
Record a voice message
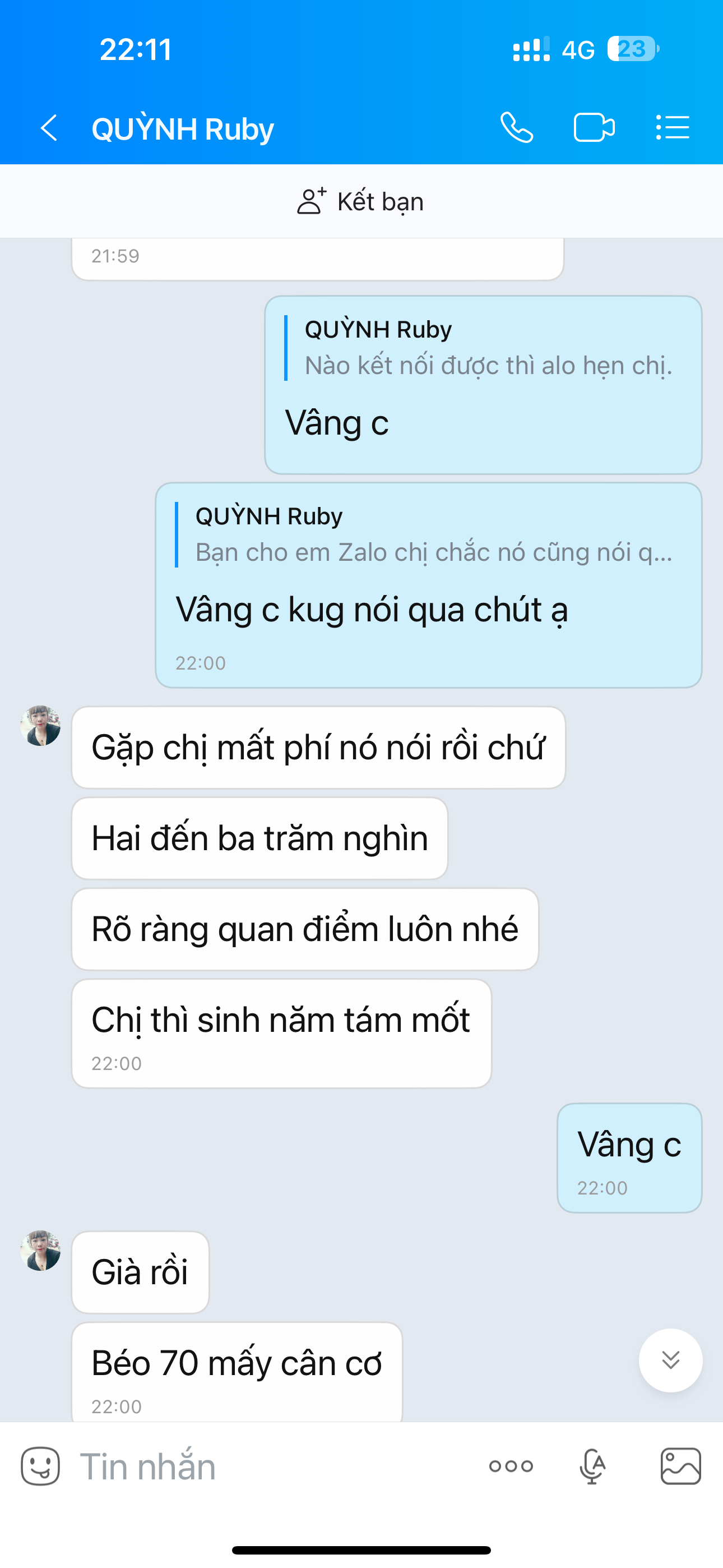pyautogui.click(x=592, y=1466)
